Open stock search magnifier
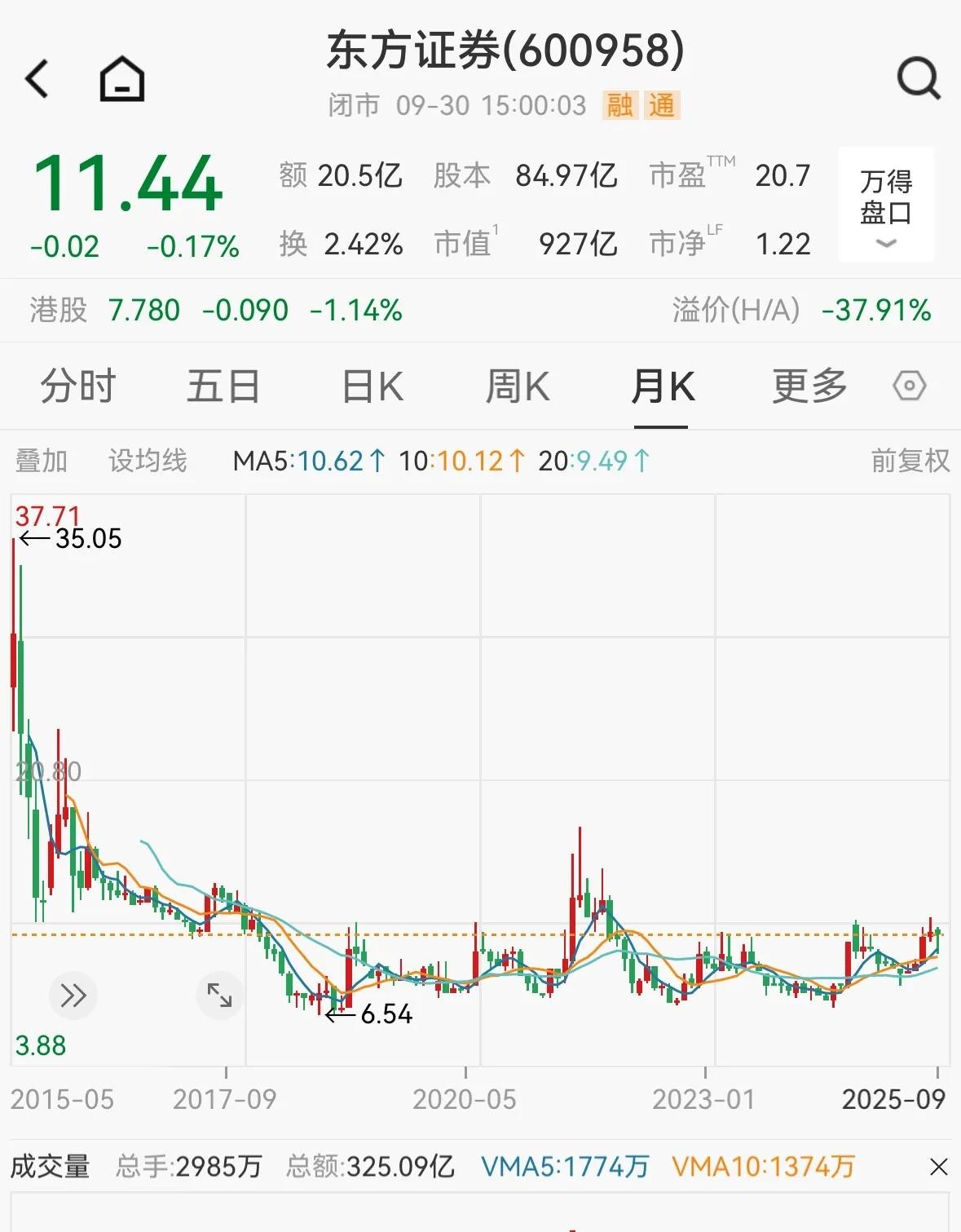 (918, 79)
